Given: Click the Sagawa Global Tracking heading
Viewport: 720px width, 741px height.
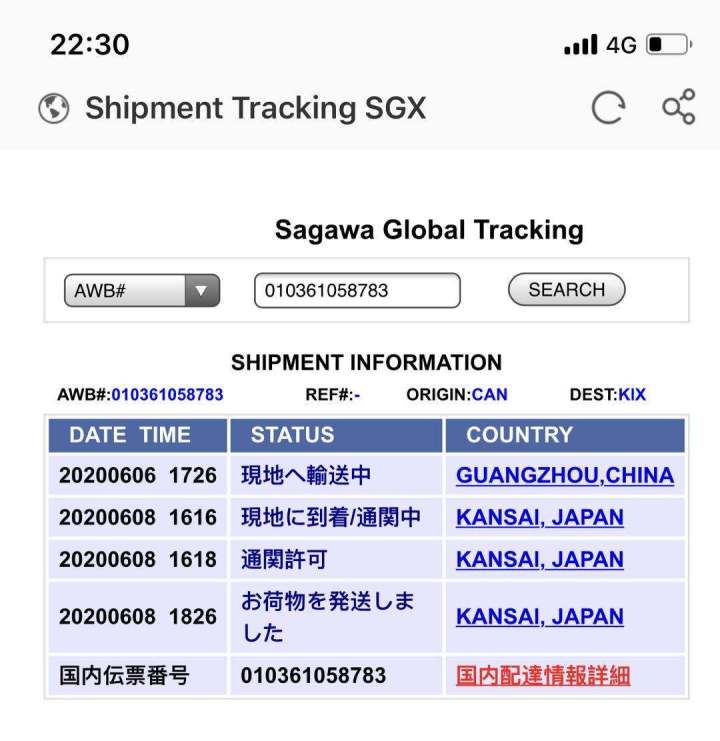Looking at the screenshot, I should [430, 229].
